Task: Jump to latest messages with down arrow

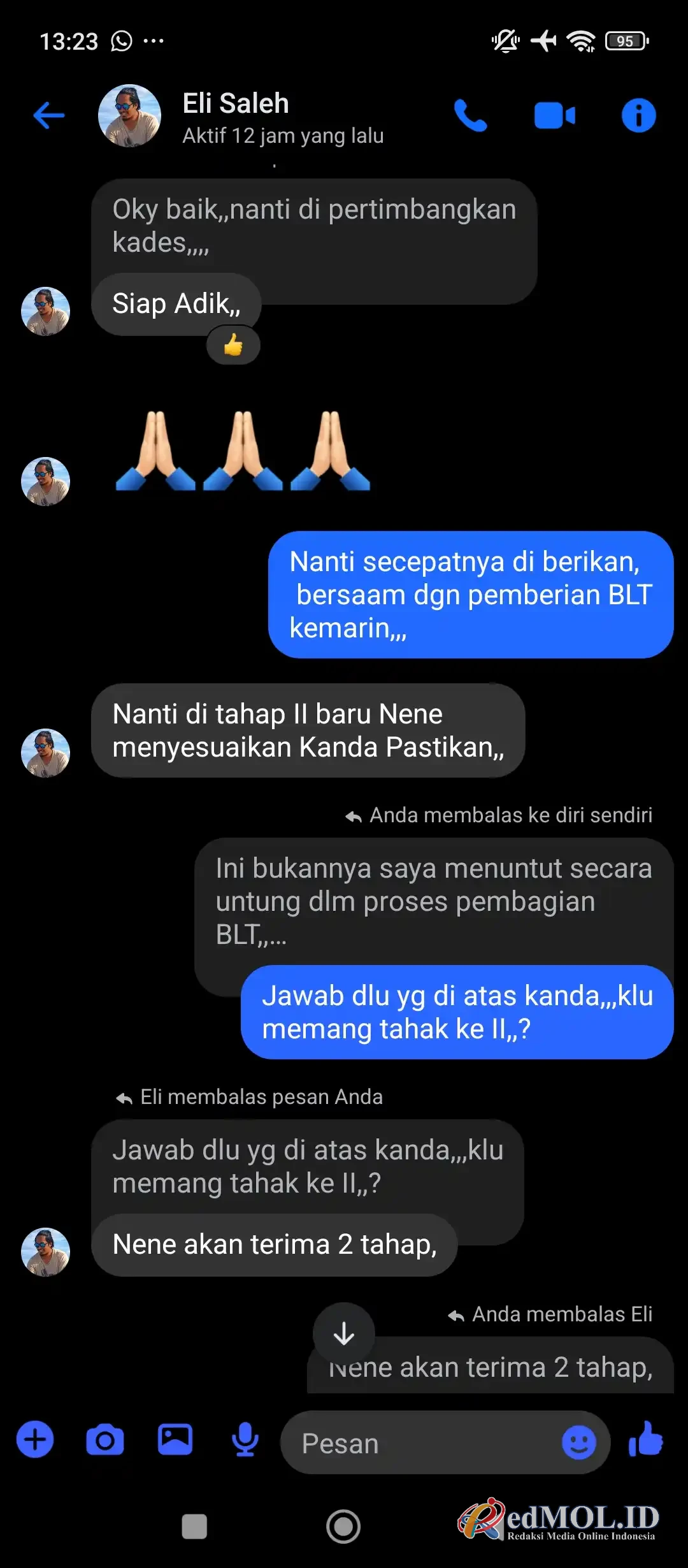Action: point(344,1333)
